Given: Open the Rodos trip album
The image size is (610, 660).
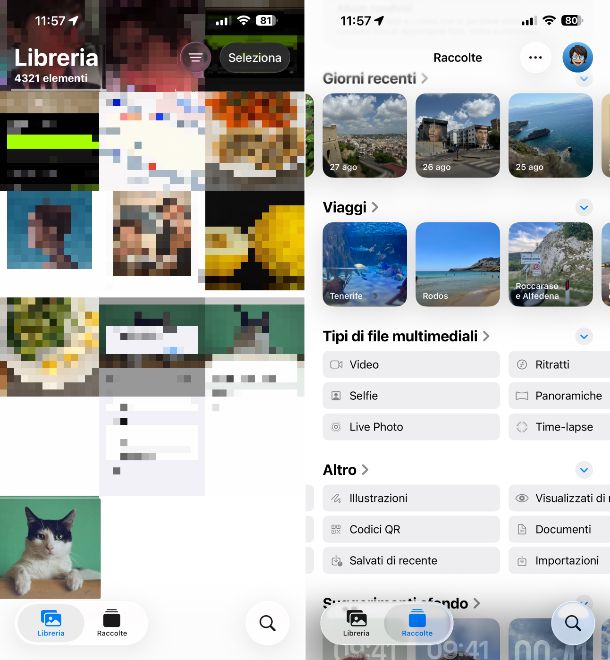Looking at the screenshot, I should click(x=457, y=264).
